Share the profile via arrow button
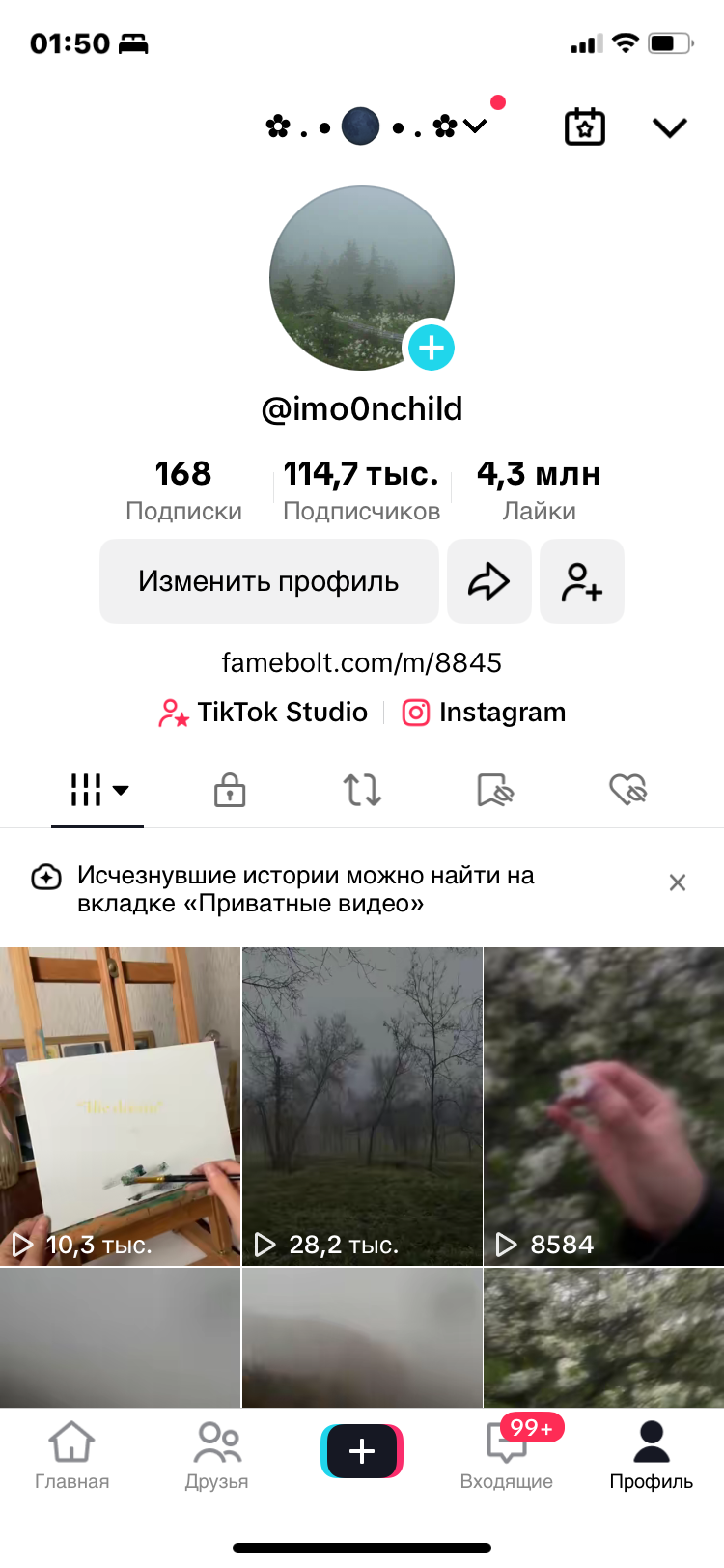 pyautogui.click(x=488, y=581)
